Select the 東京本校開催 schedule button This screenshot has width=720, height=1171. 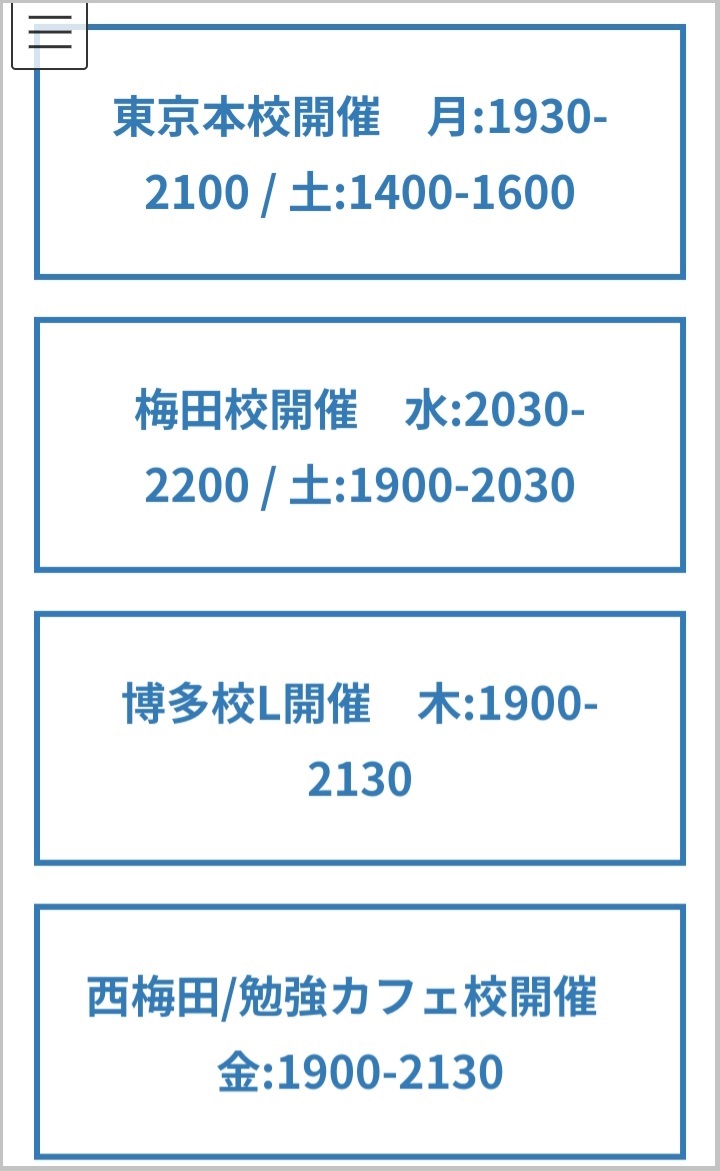[360, 152]
